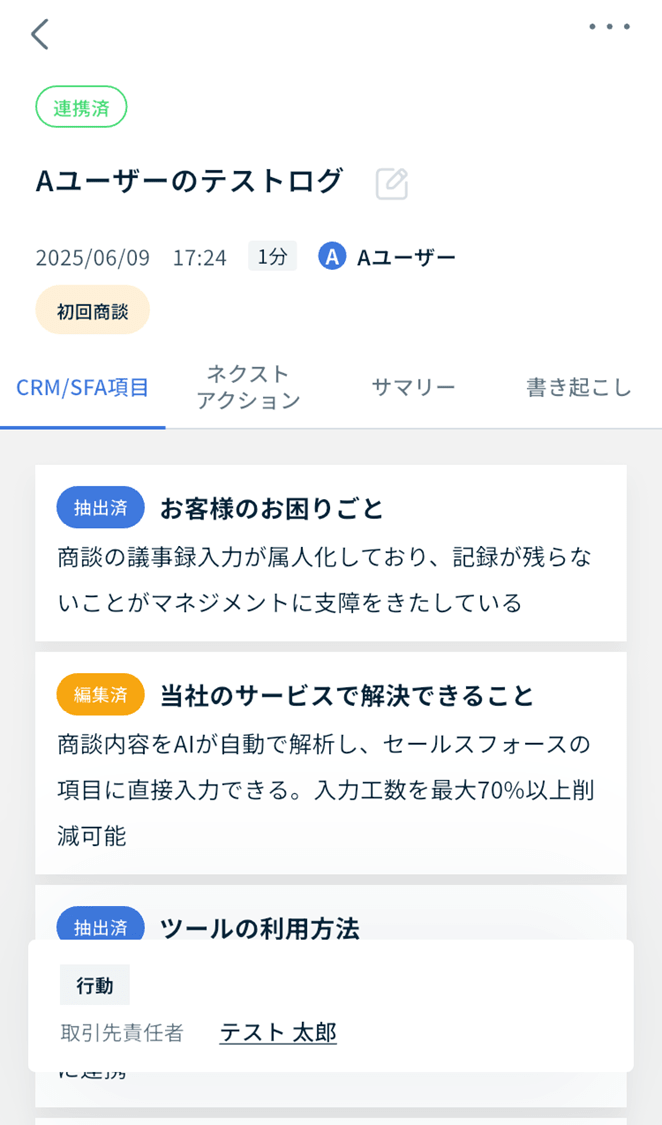Image resolution: width=662 pixels, height=1125 pixels.
Task: Edit the log title with the pencil icon
Action: 392,184
